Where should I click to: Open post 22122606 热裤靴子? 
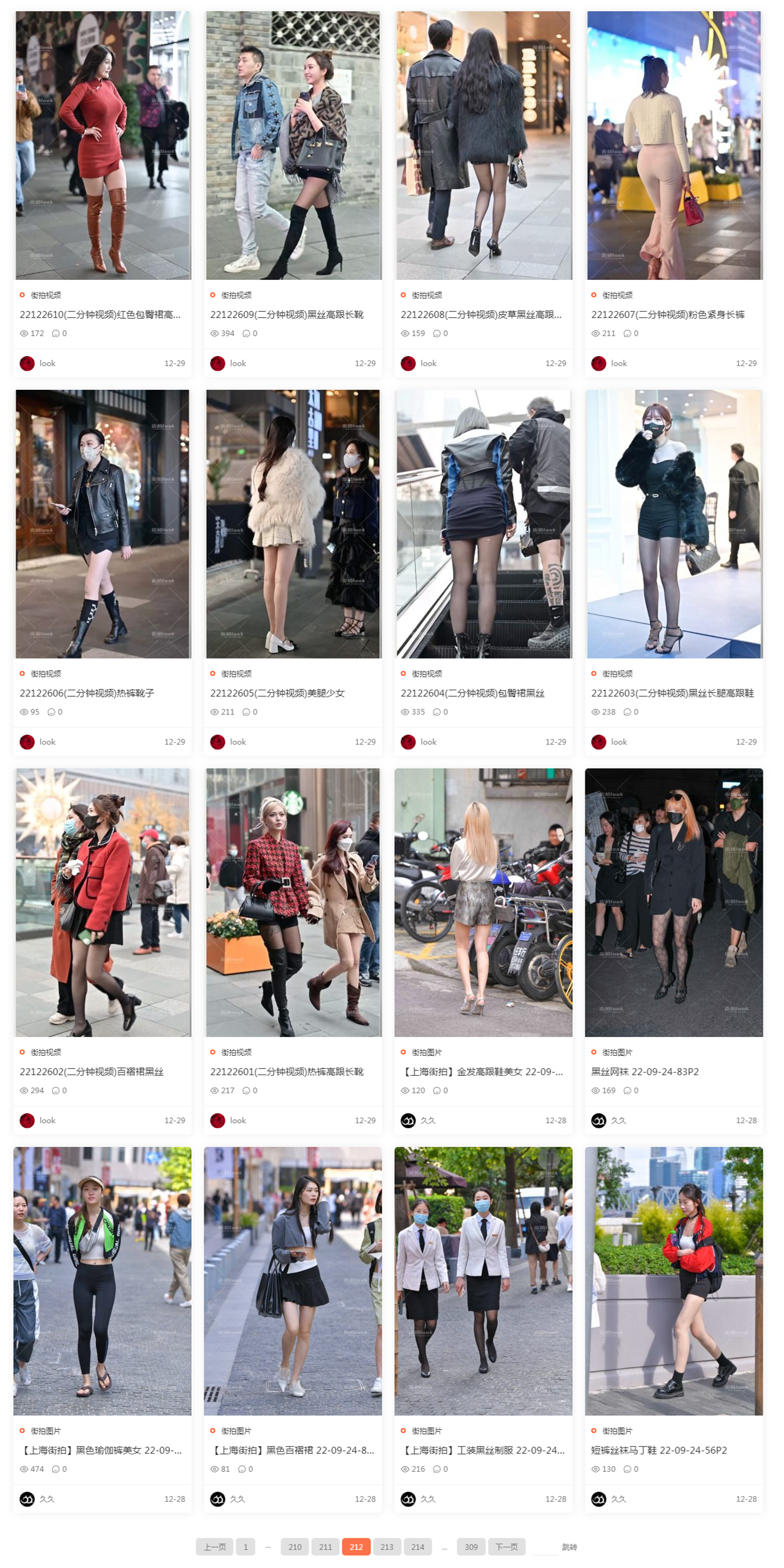(87, 693)
